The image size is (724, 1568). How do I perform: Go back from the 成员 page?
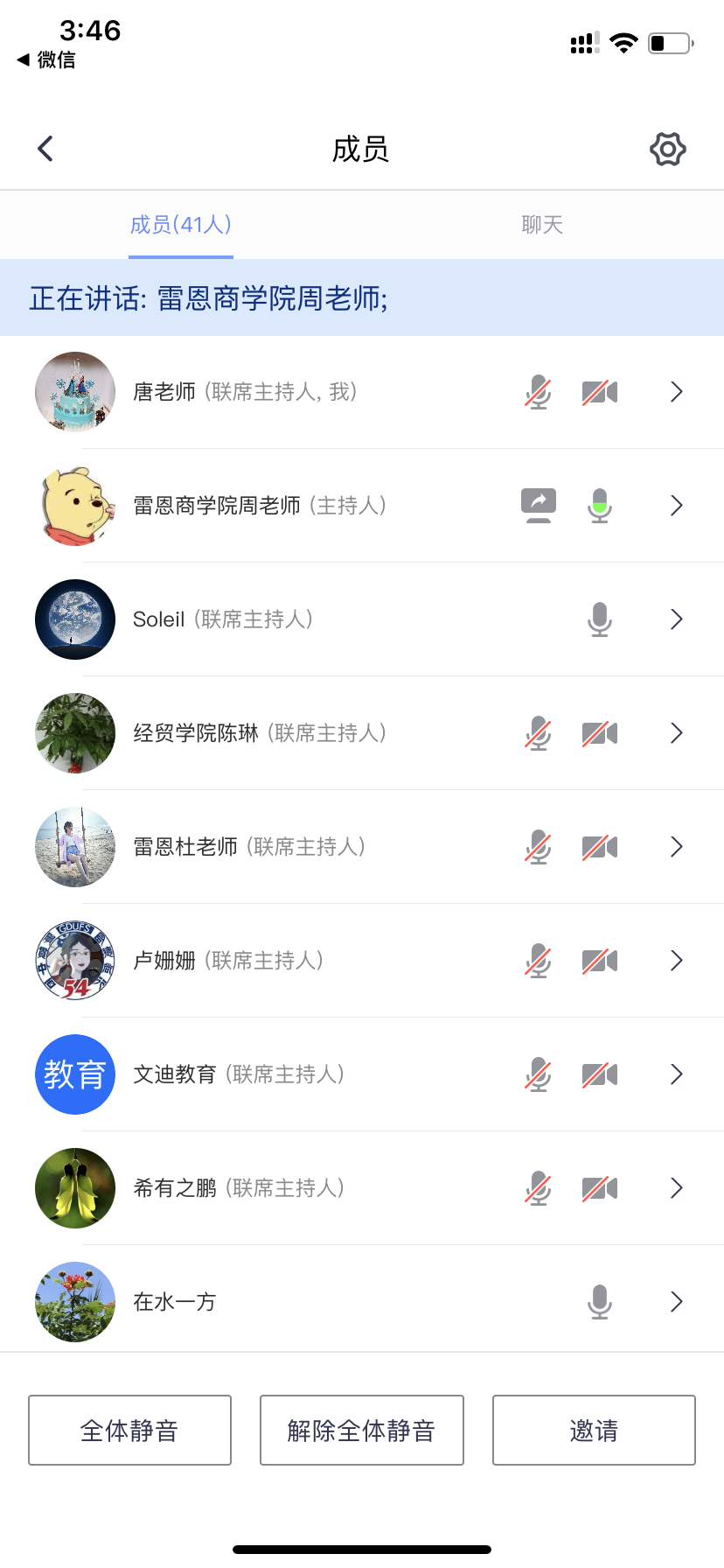[x=46, y=149]
